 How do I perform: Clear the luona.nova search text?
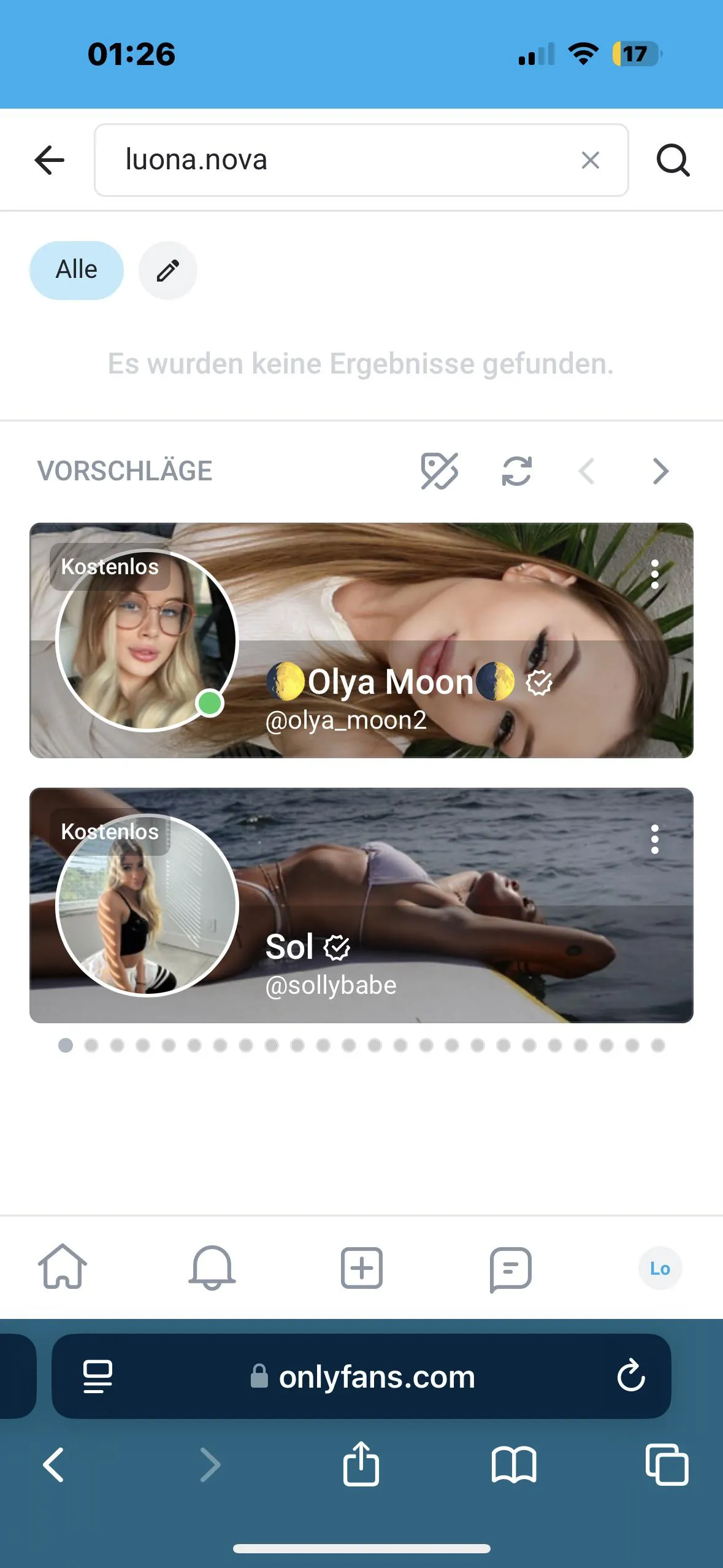pos(590,160)
